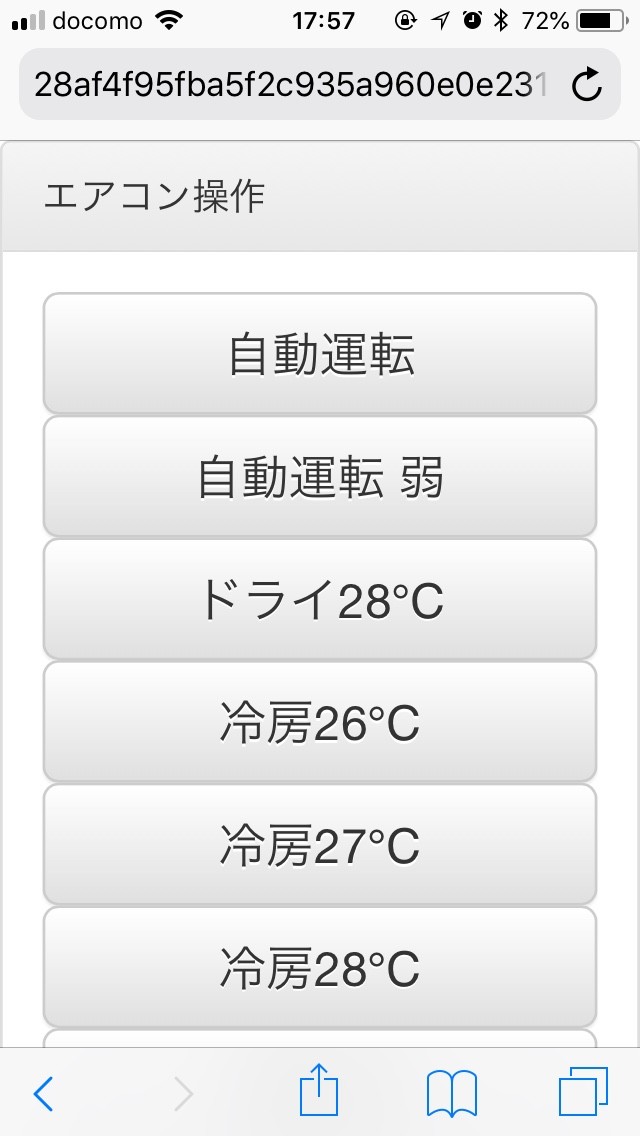Show all open Safari tabs
Image resolution: width=640 pixels, height=1136 pixels.
tap(583, 1092)
